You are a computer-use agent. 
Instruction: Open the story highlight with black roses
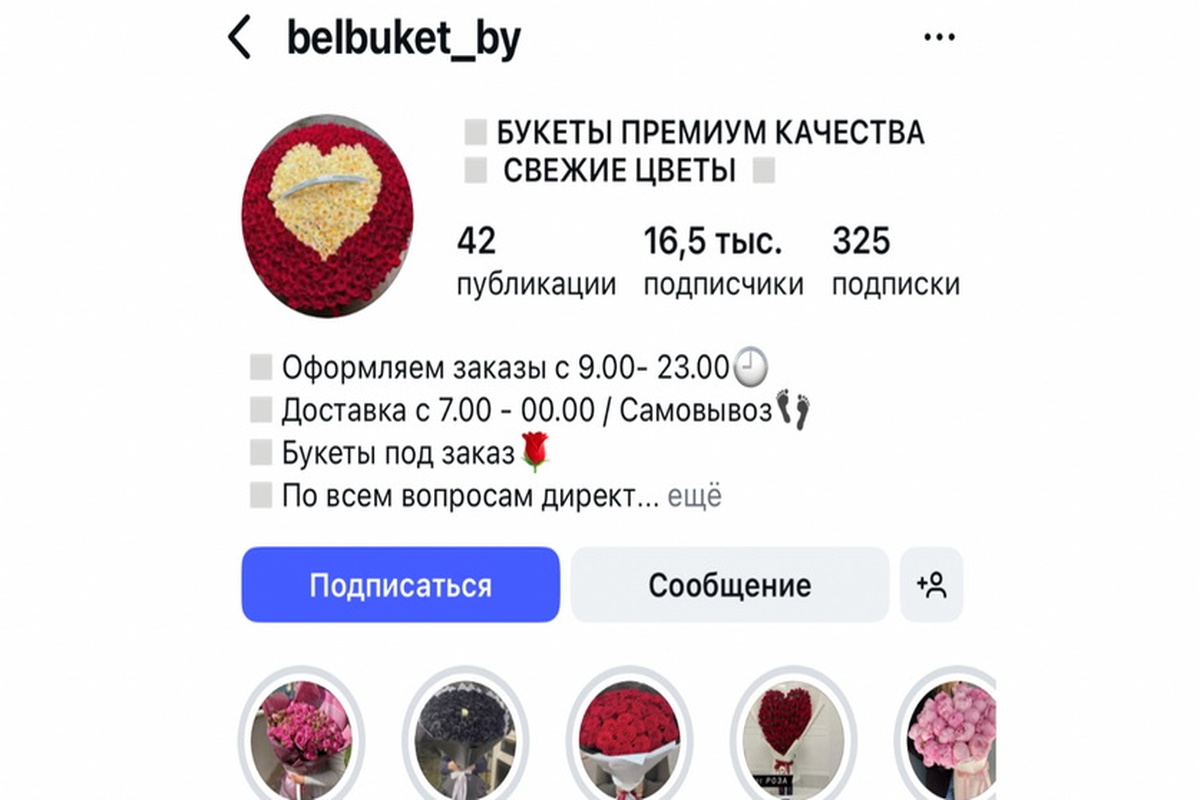click(467, 735)
